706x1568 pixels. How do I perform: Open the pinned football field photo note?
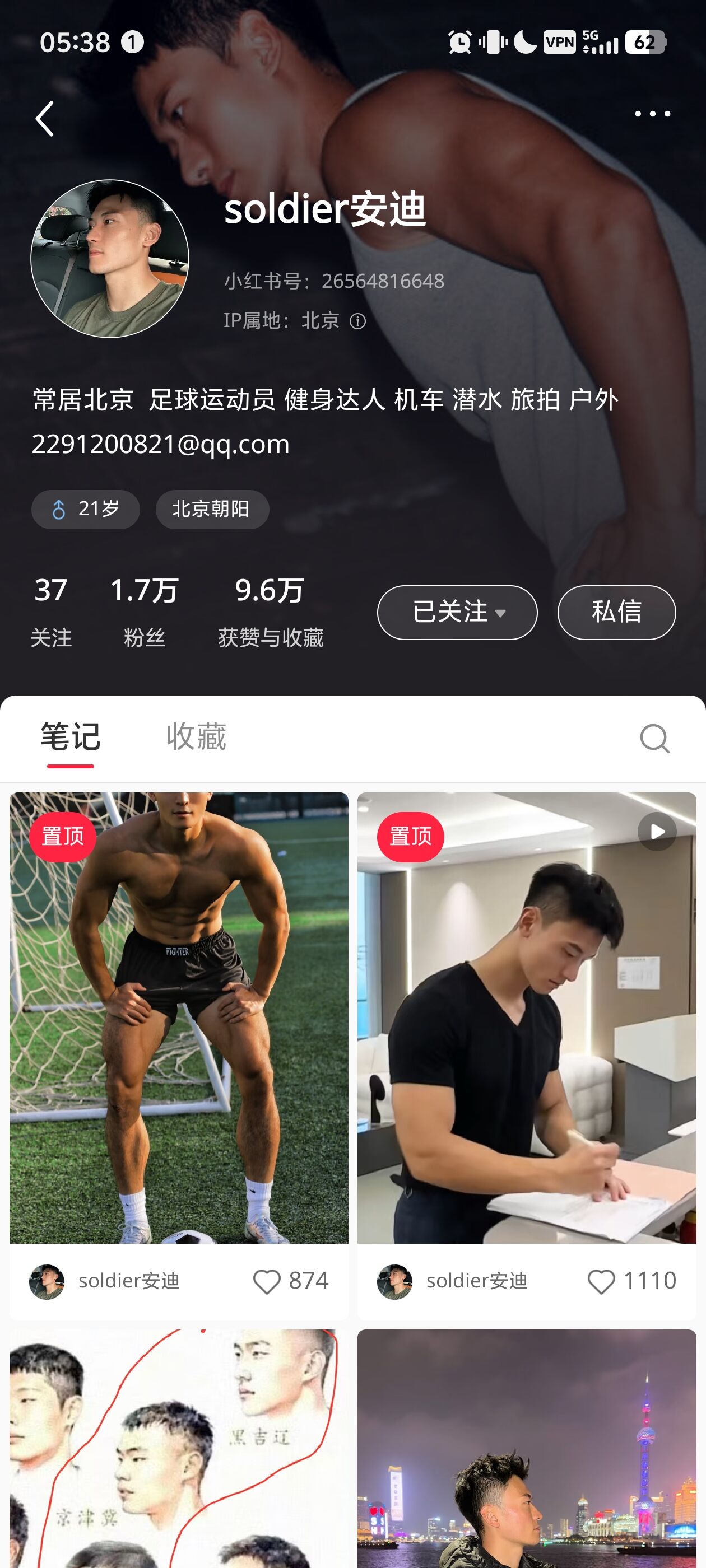pos(179,1016)
